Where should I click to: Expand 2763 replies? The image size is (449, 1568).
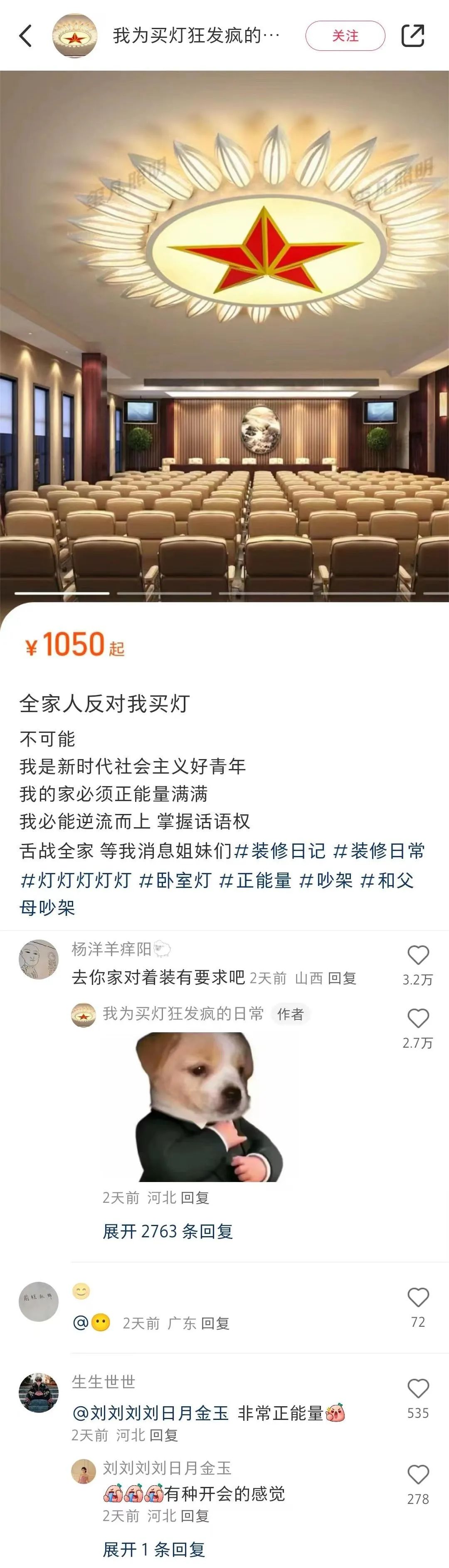pos(168,1232)
